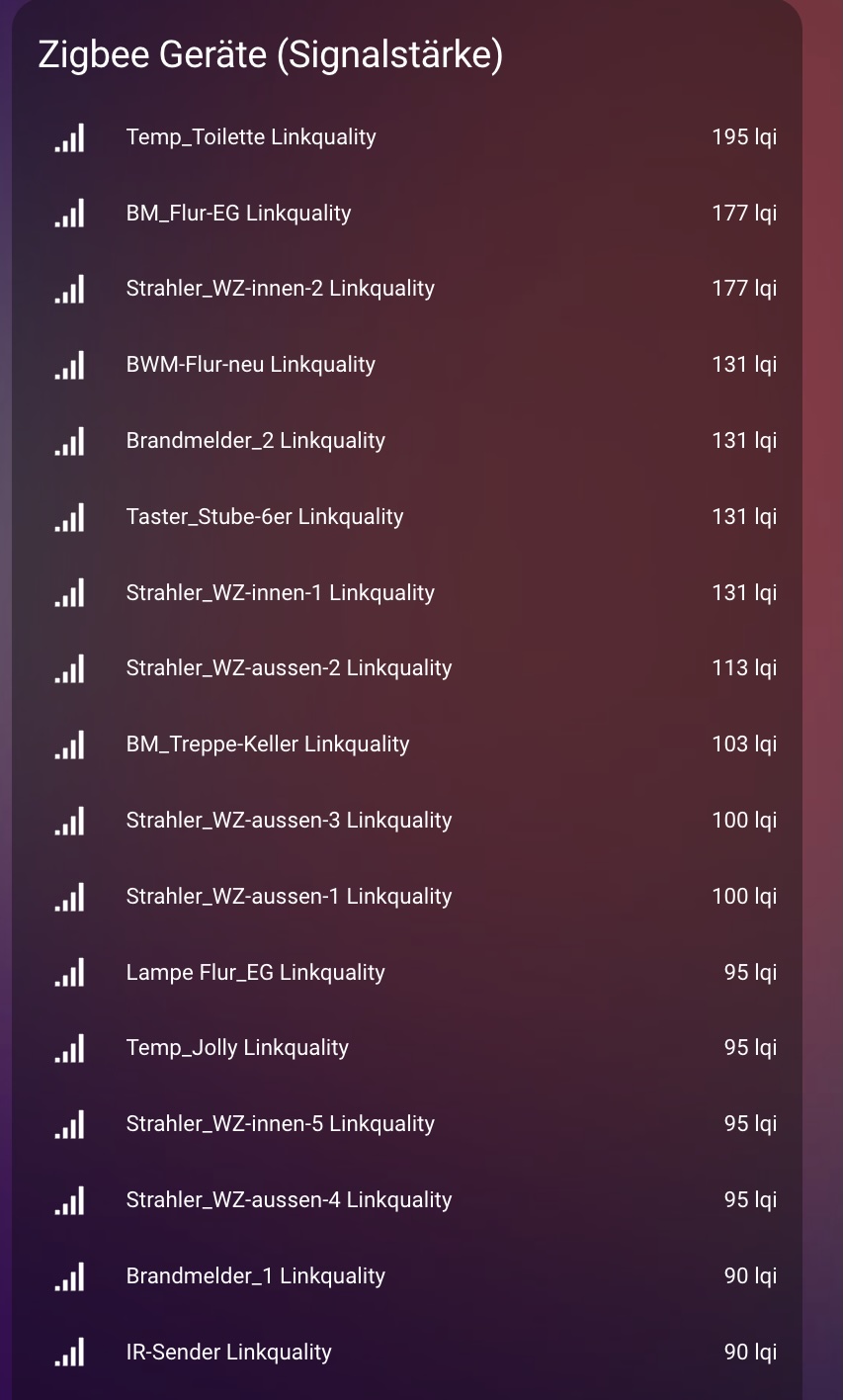The height and width of the screenshot is (1400, 843).
Task: Open BWM-Flur-neu Linkquality details
Action: click(x=250, y=365)
